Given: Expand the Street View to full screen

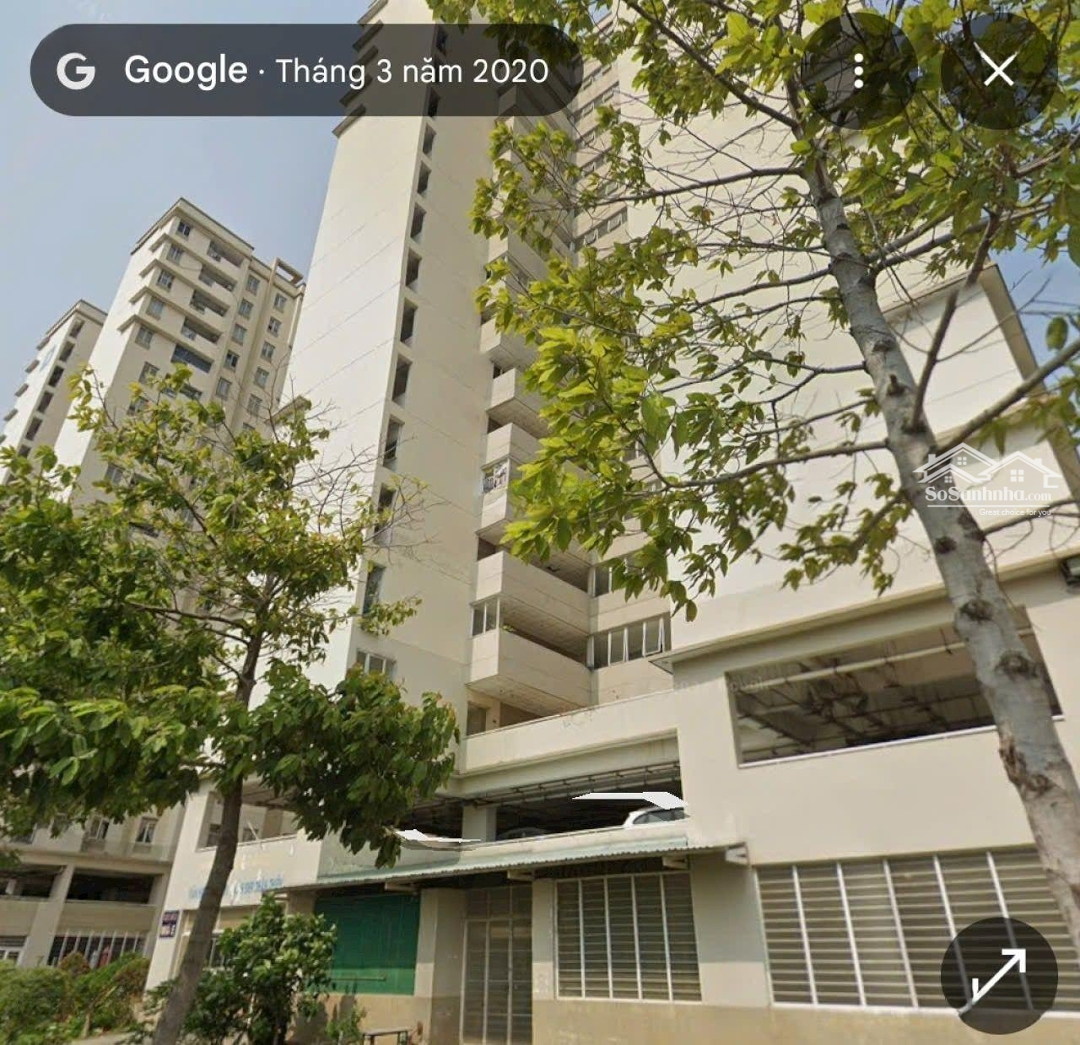Looking at the screenshot, I should pos(998,975).
